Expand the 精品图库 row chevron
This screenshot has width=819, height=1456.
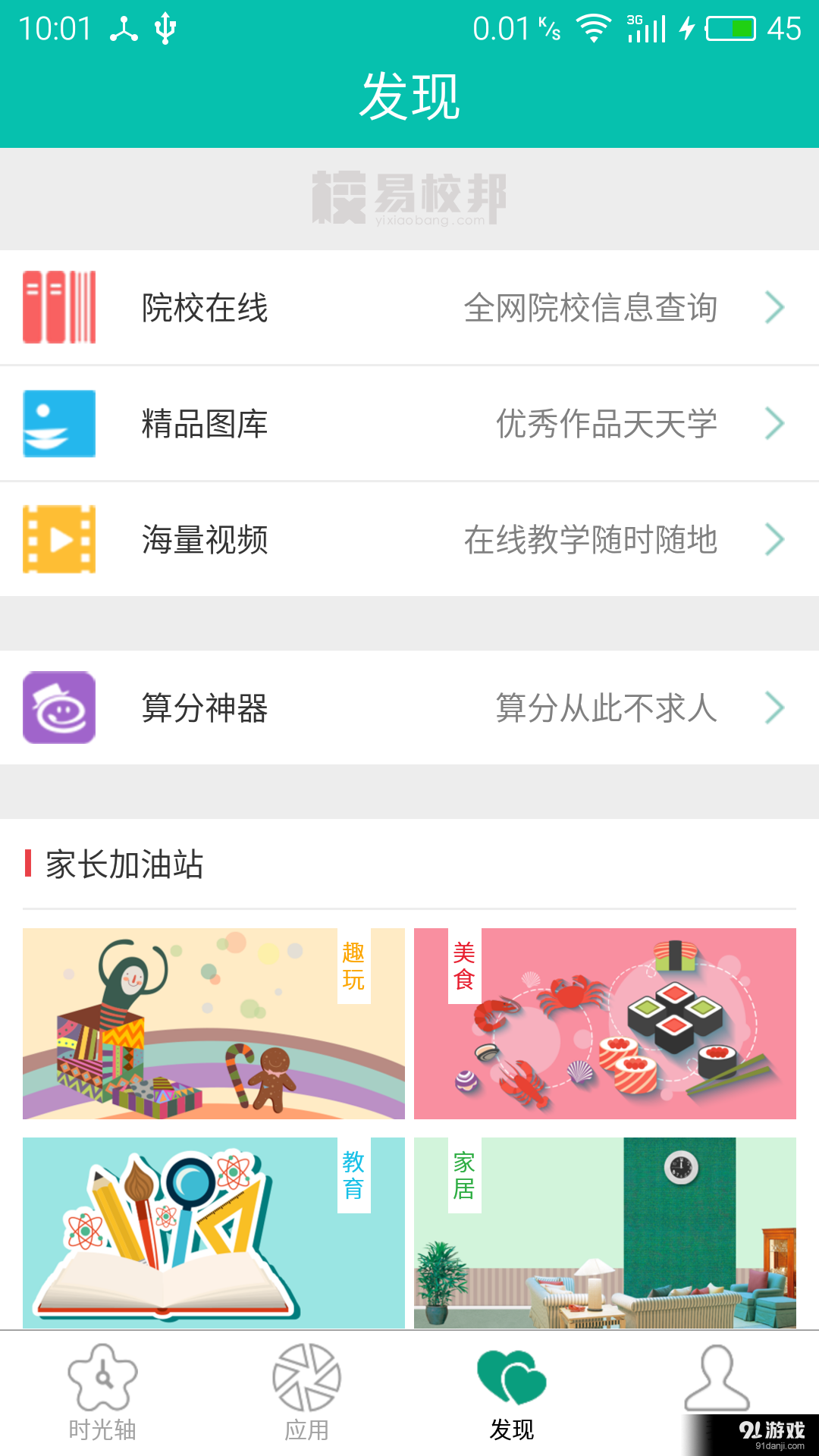tap(774, 423)
